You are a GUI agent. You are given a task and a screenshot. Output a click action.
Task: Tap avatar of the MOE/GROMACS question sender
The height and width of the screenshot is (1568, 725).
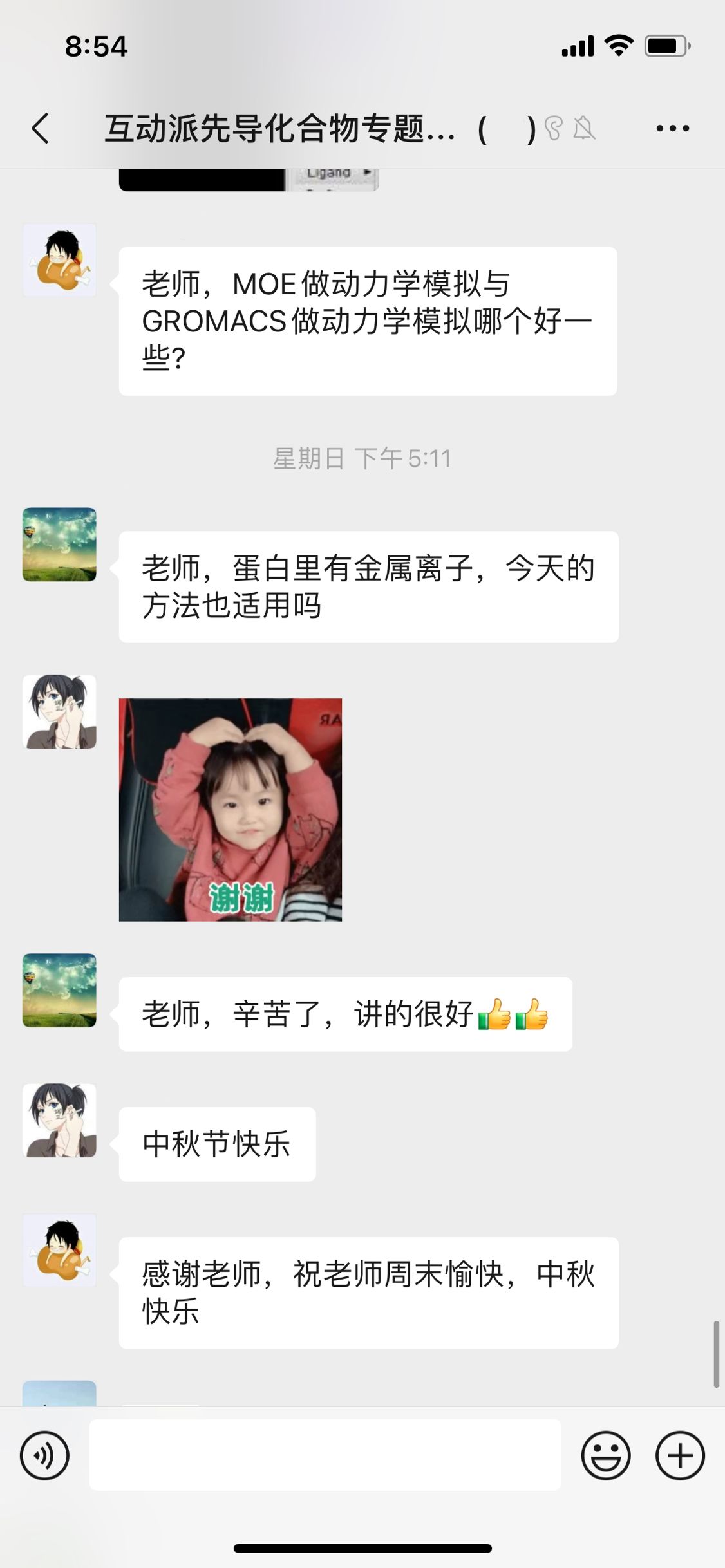[59, 260]
